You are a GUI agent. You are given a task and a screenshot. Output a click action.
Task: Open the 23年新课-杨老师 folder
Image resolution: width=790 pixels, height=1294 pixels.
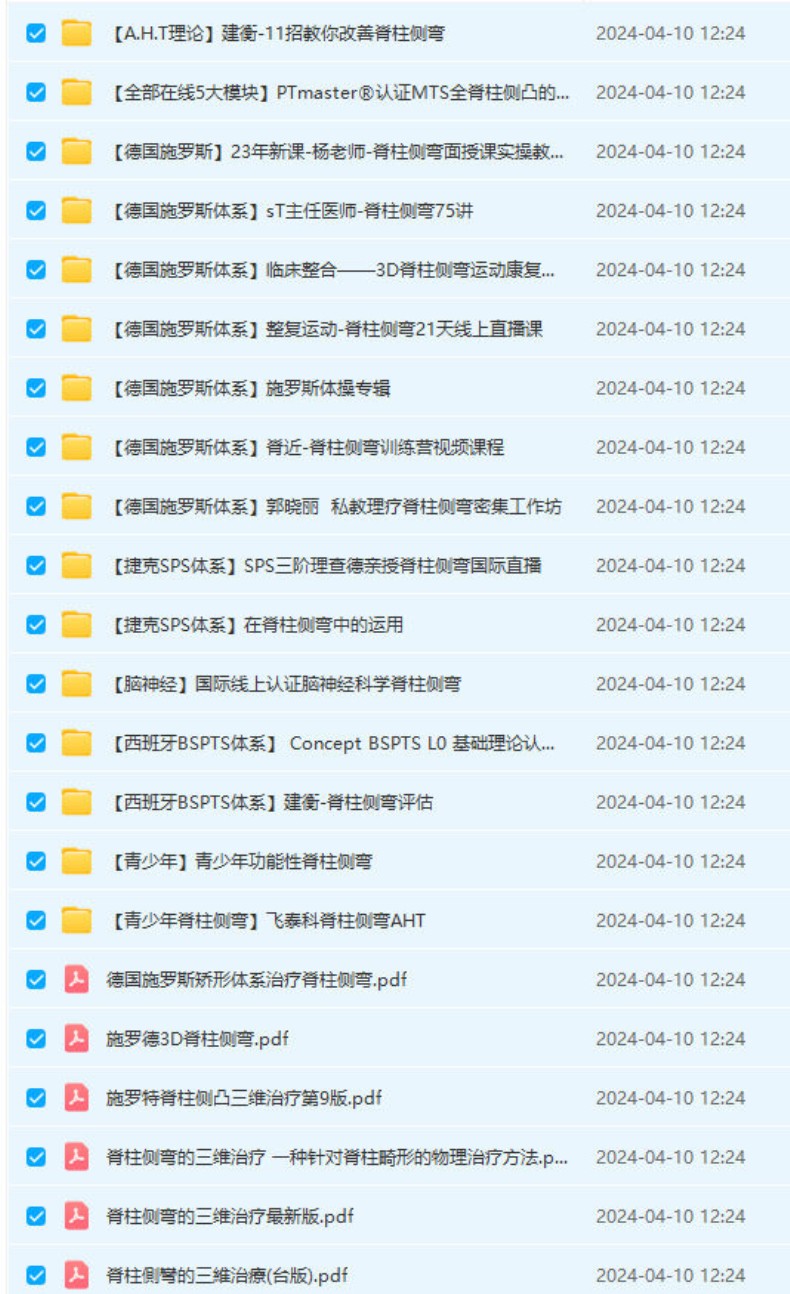338,152
